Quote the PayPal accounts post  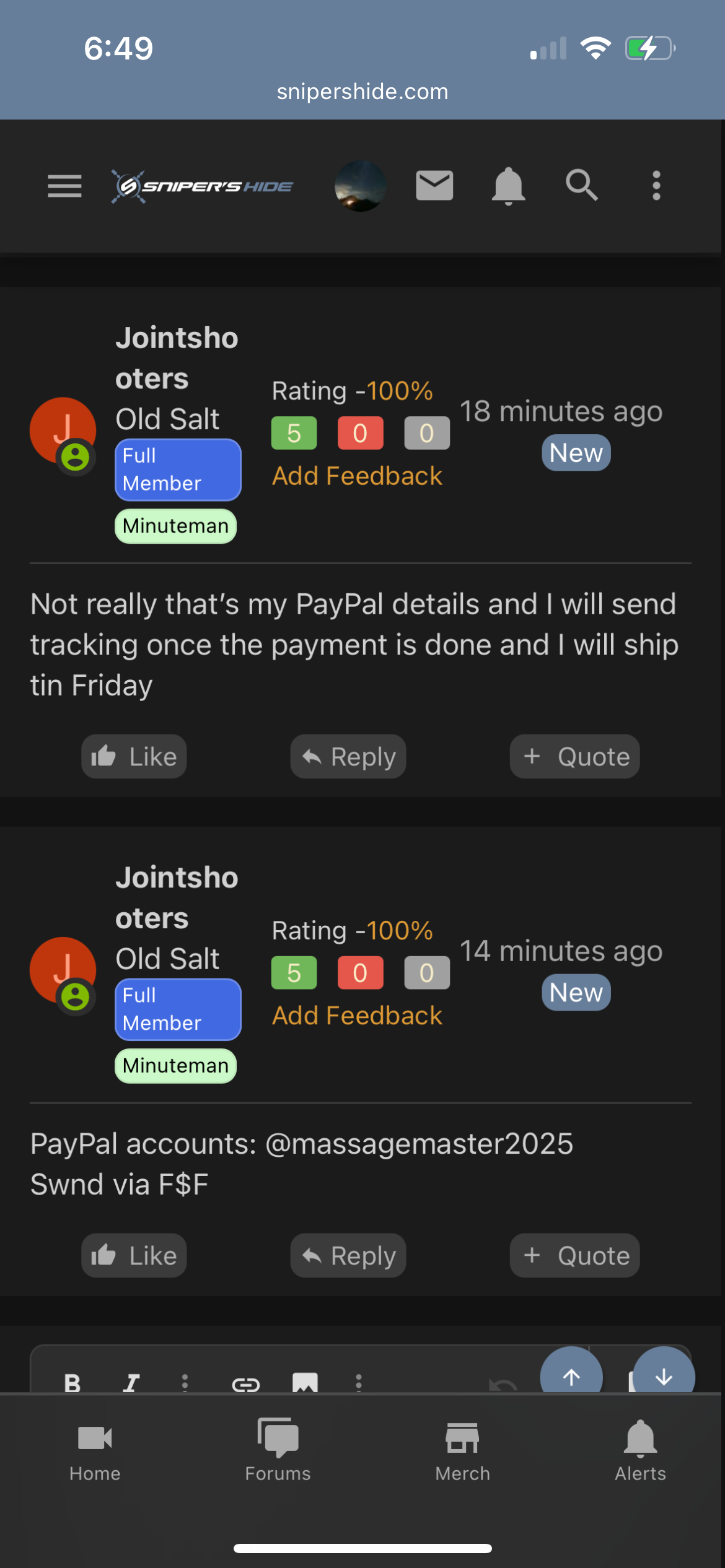tap(574, 1255)
